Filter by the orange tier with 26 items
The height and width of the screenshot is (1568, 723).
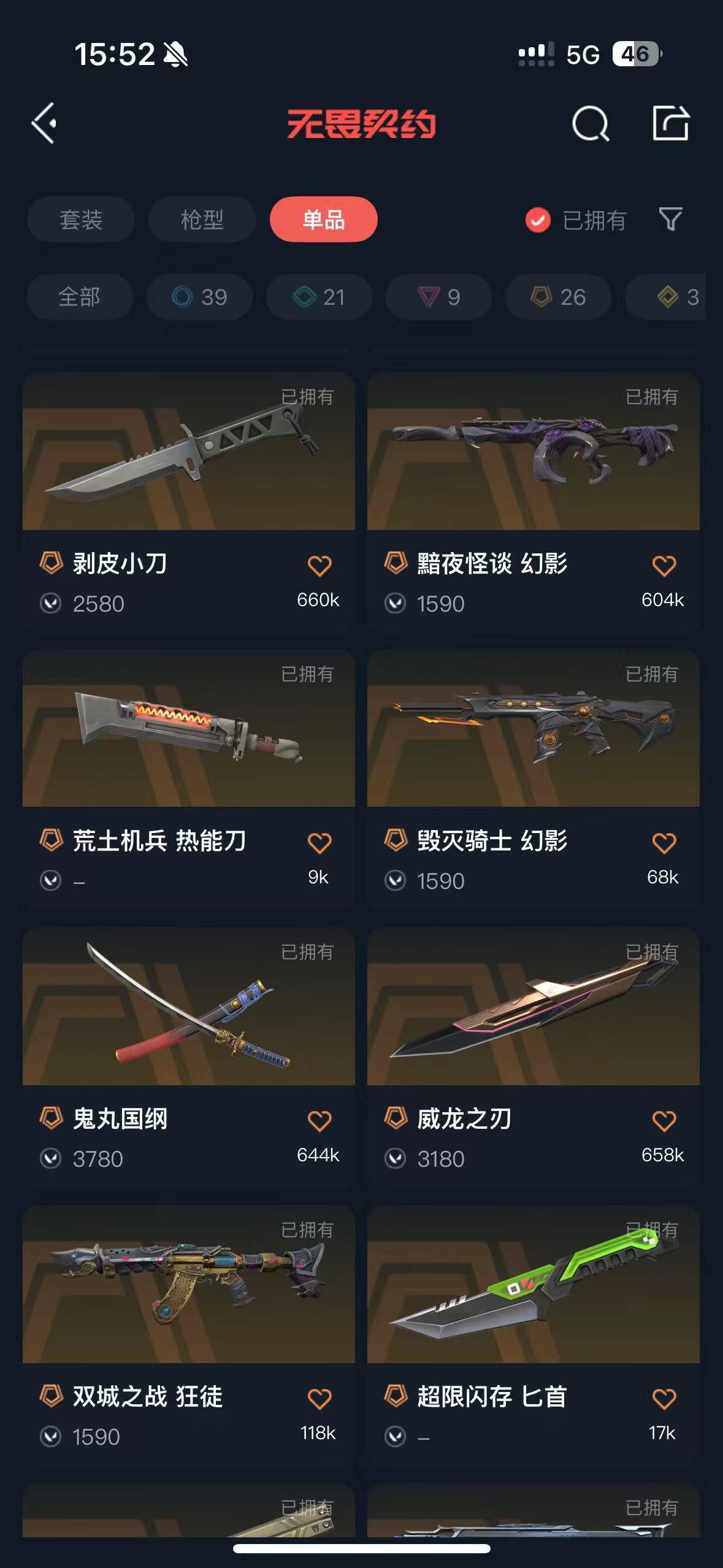pos(558,298)
